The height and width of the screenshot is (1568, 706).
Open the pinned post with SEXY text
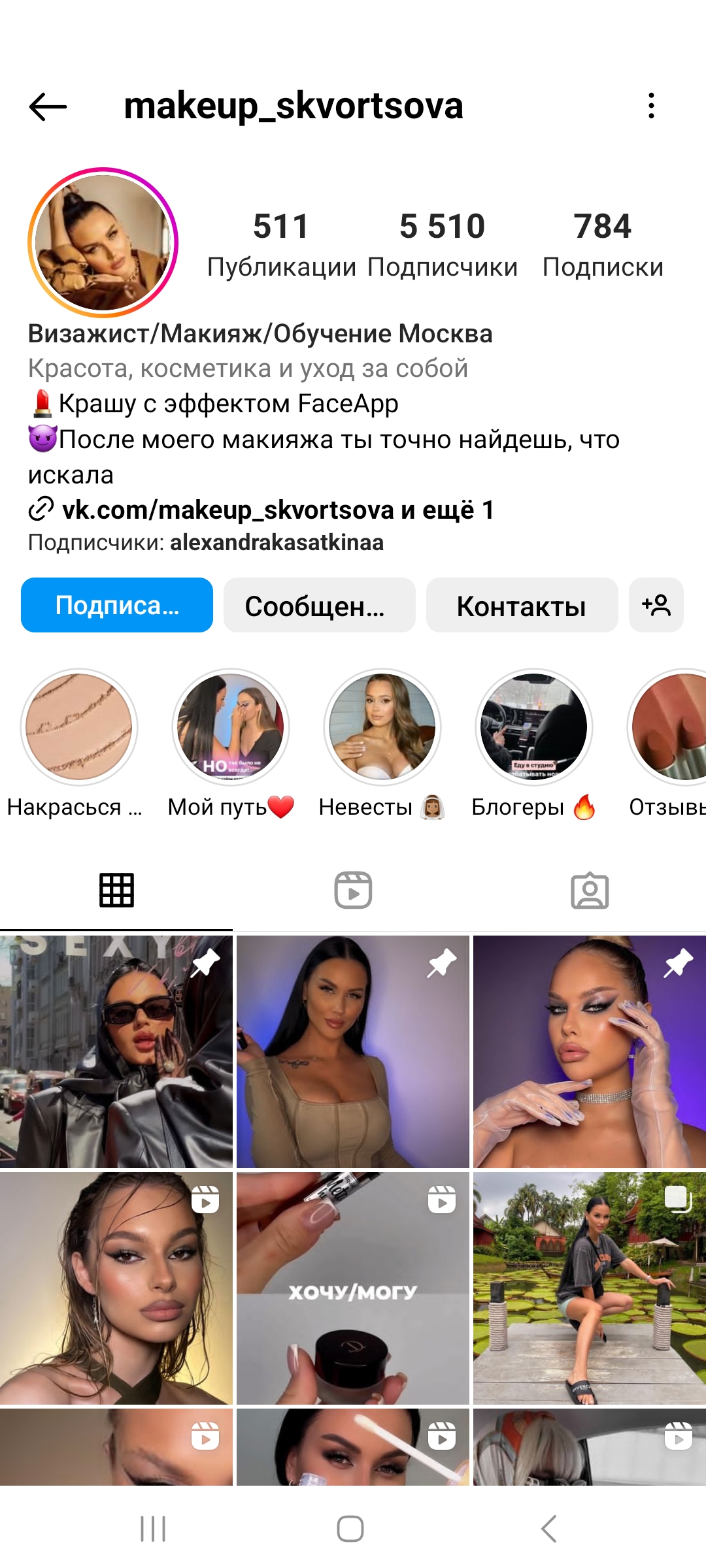(116, 1052)
